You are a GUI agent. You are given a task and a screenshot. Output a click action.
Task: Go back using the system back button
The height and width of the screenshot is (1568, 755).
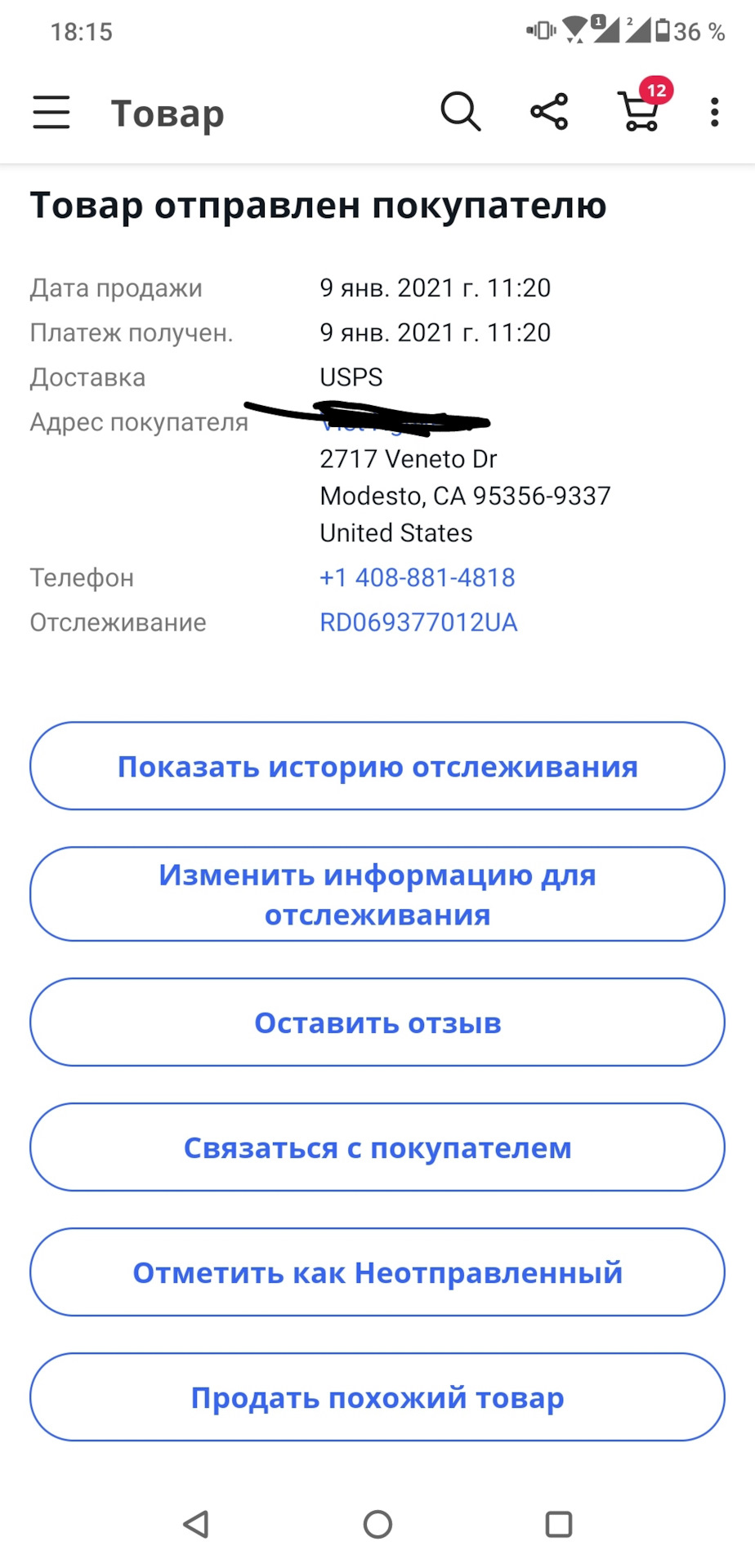click(x=196, y=1524)
